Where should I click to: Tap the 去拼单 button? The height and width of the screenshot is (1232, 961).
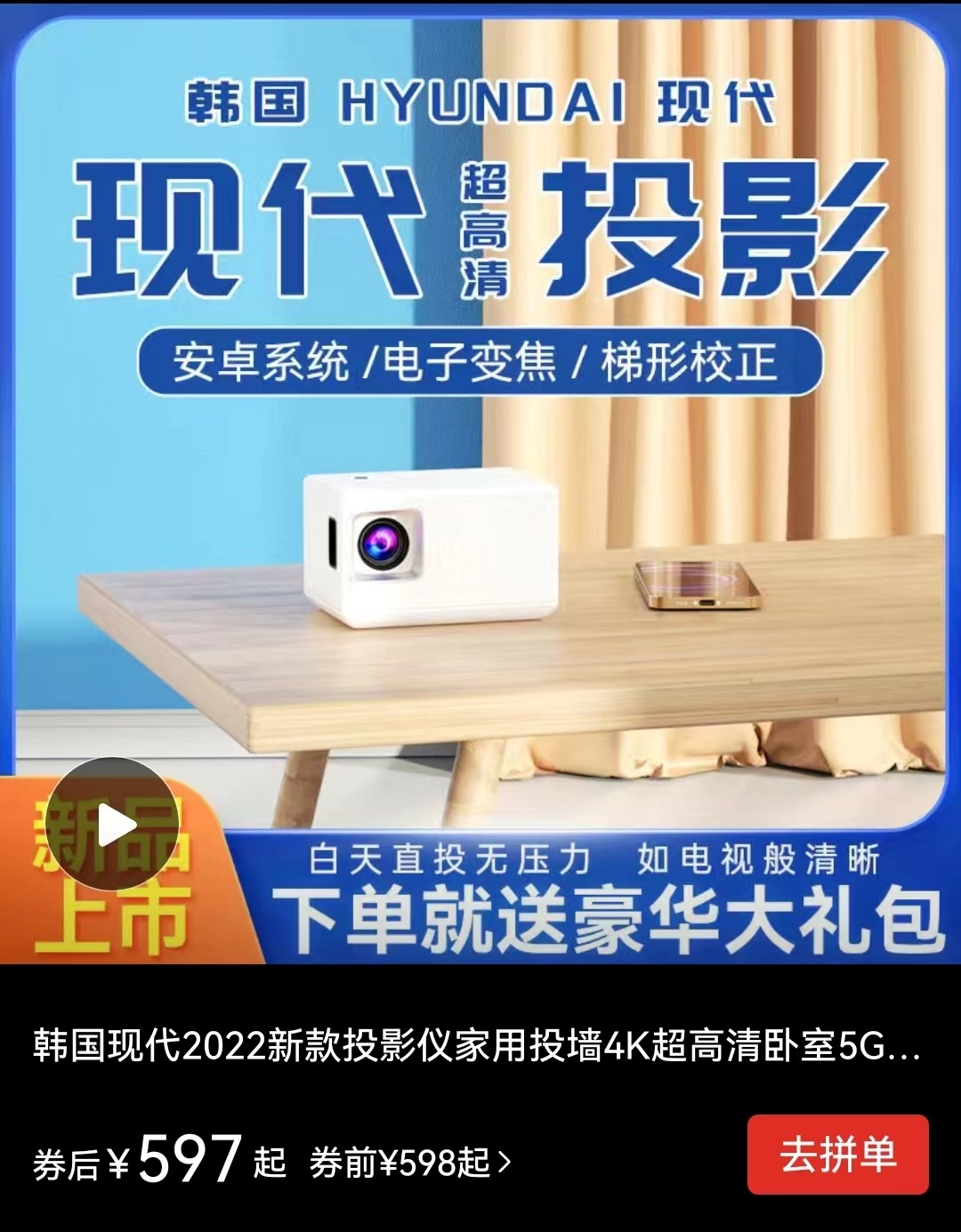(x=837, y=1155)
